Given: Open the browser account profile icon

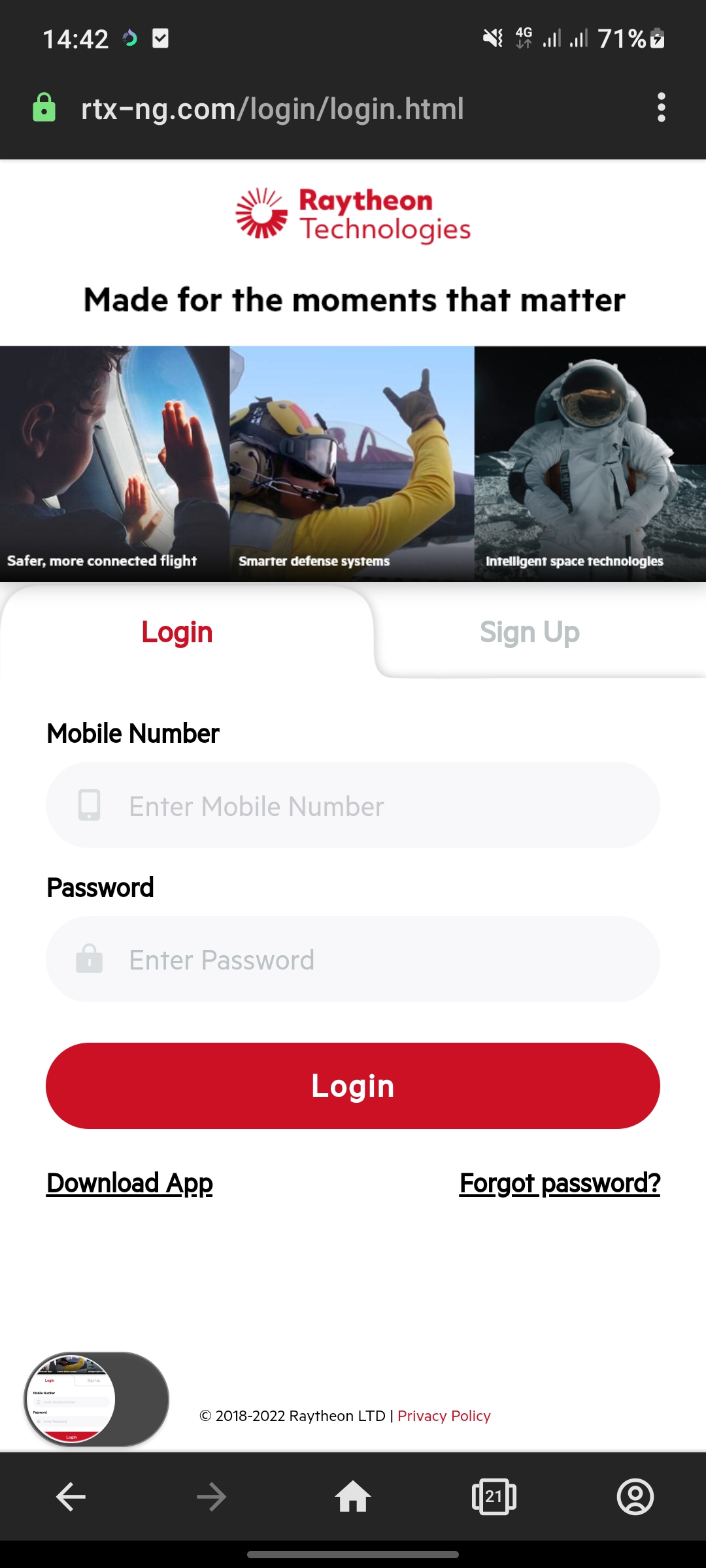Looking at the screenshot, I should click(635, 1497).
